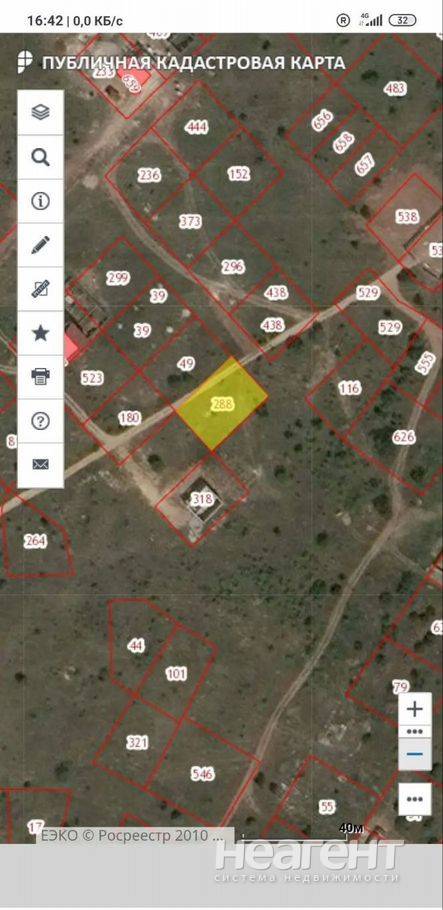Open the three-dot menu below zoom controls
443x910 pixels.
(x=415, y=799)
